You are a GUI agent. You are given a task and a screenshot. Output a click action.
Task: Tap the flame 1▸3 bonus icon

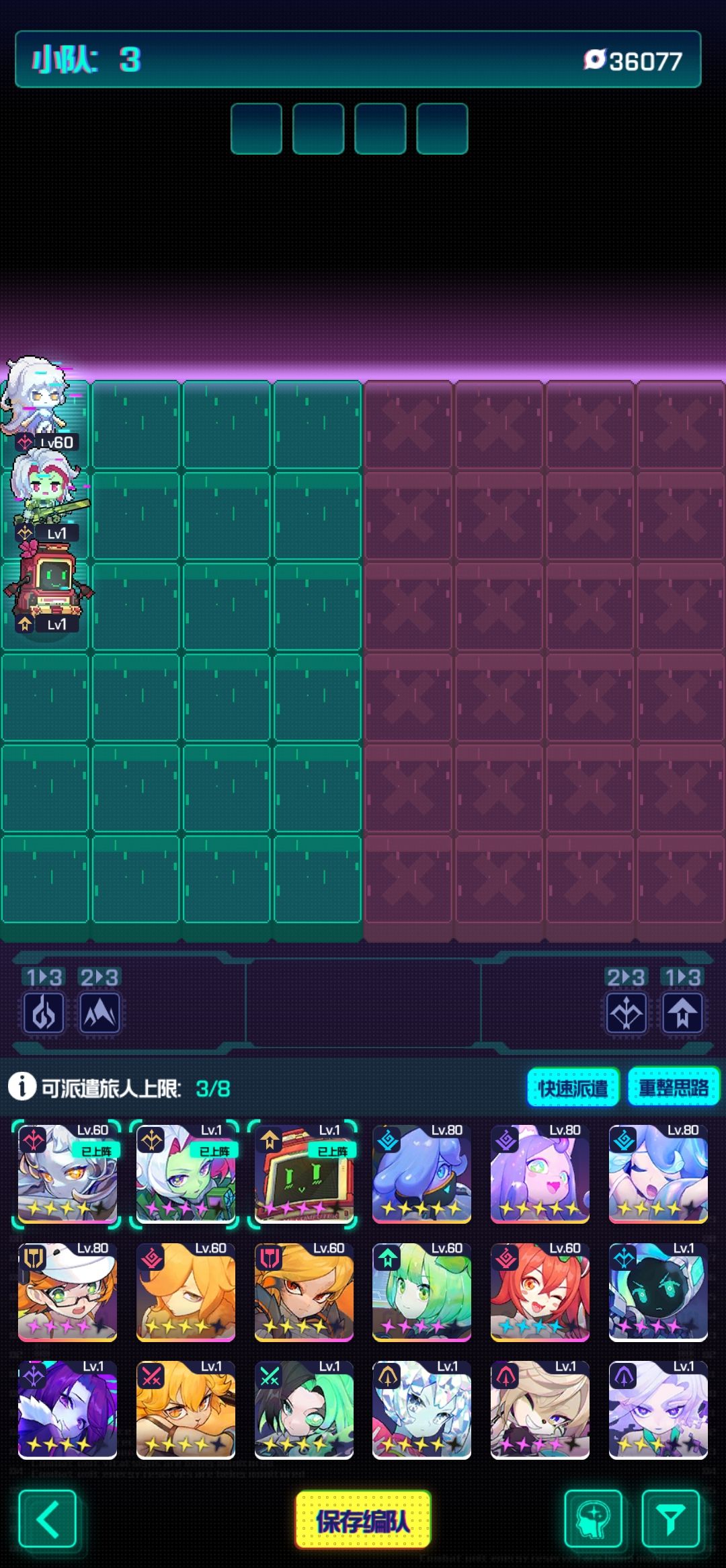[44, 1013]
